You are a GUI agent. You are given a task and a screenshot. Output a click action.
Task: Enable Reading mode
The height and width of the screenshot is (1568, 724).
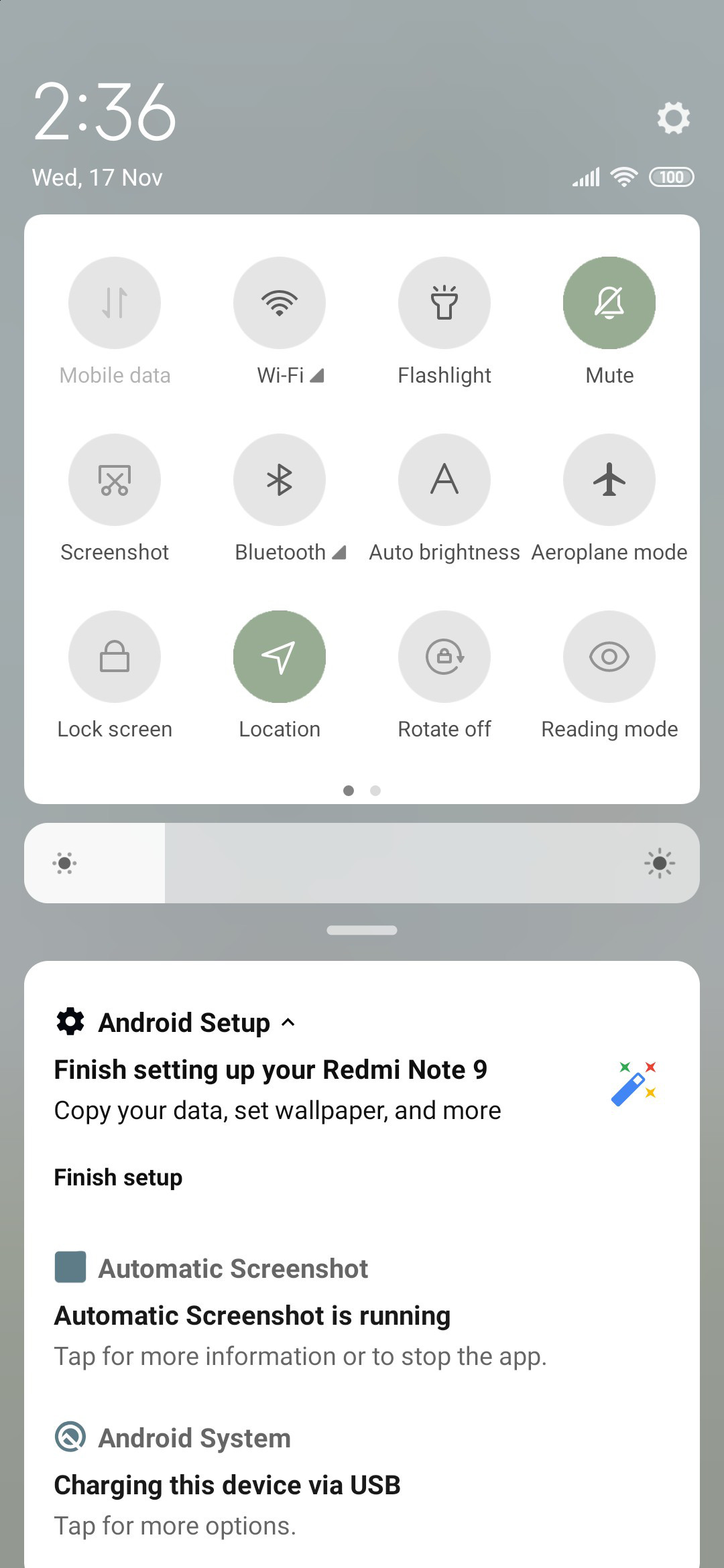click(609, 657)
